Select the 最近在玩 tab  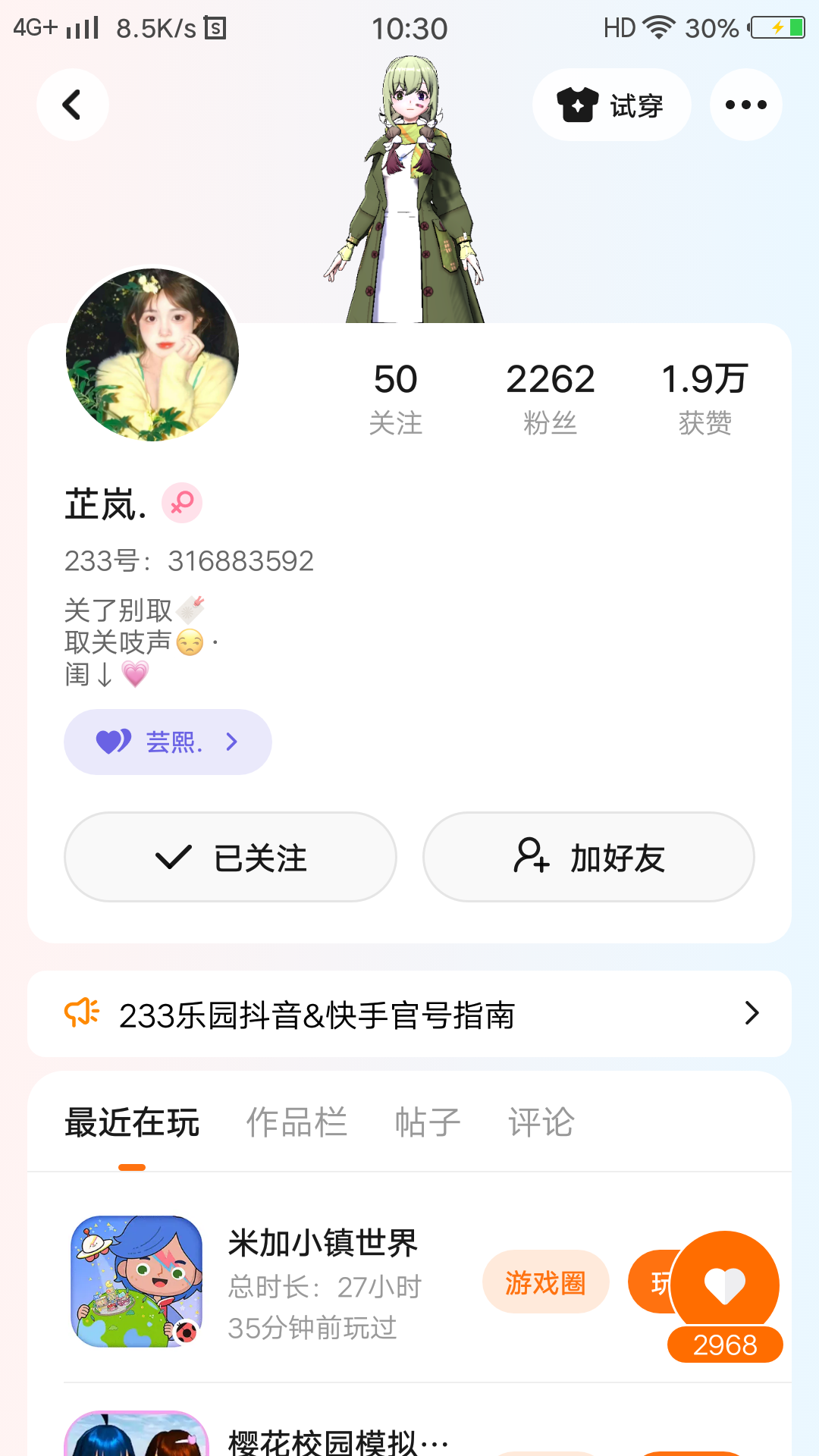click(x=132, y=1122)
